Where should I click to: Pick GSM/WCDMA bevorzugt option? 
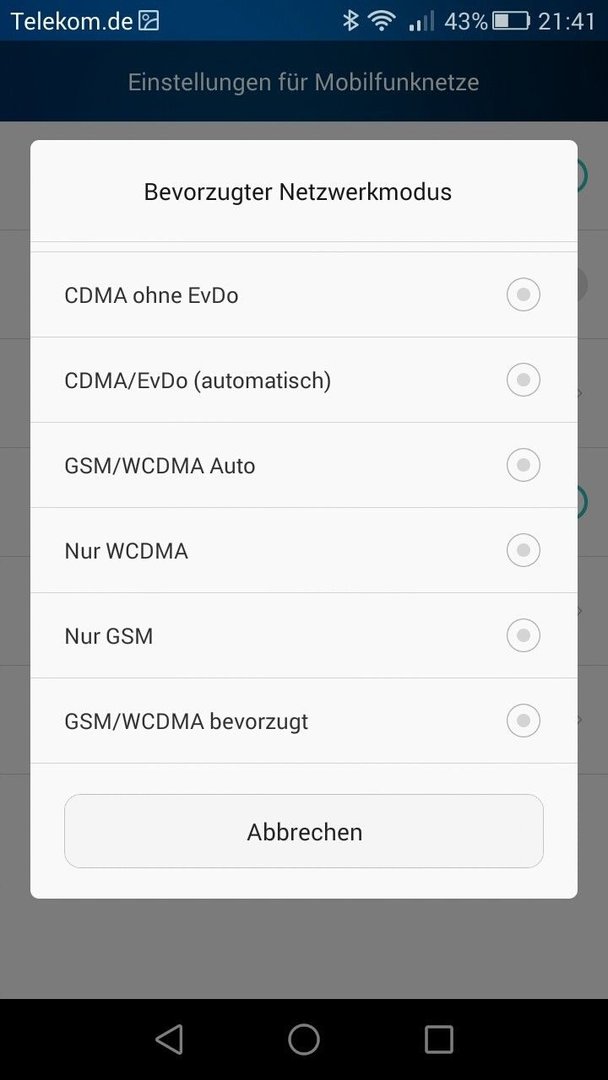304,721
